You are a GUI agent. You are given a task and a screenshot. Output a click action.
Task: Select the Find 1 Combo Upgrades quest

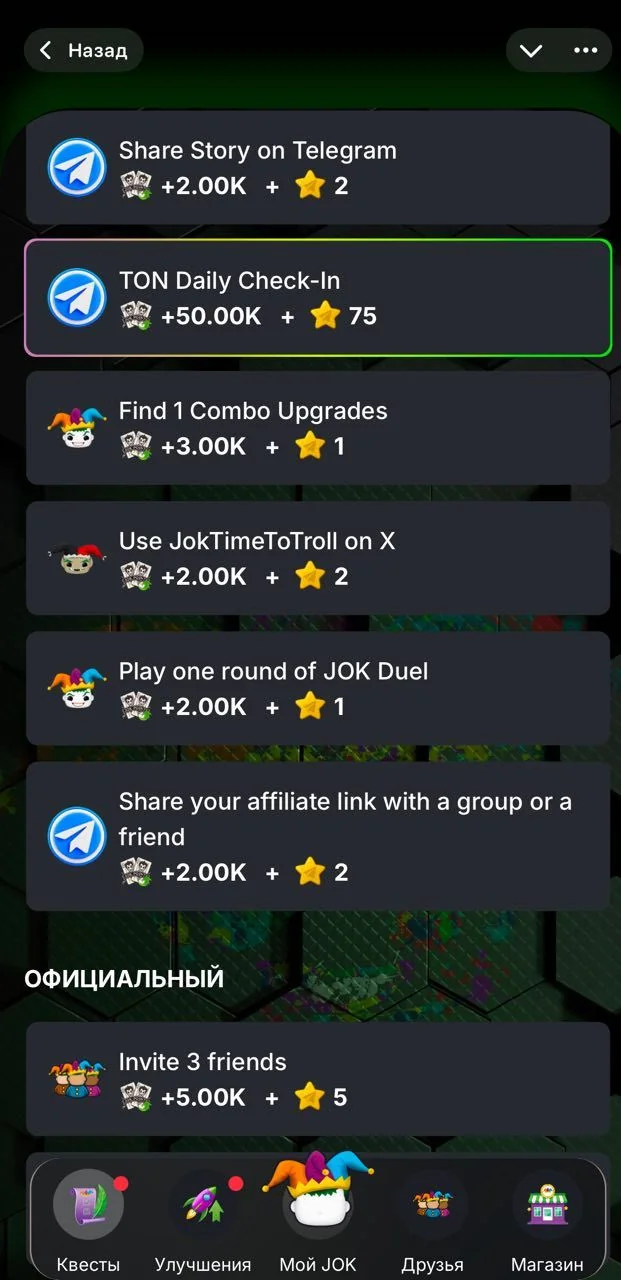tap(317, 428)
